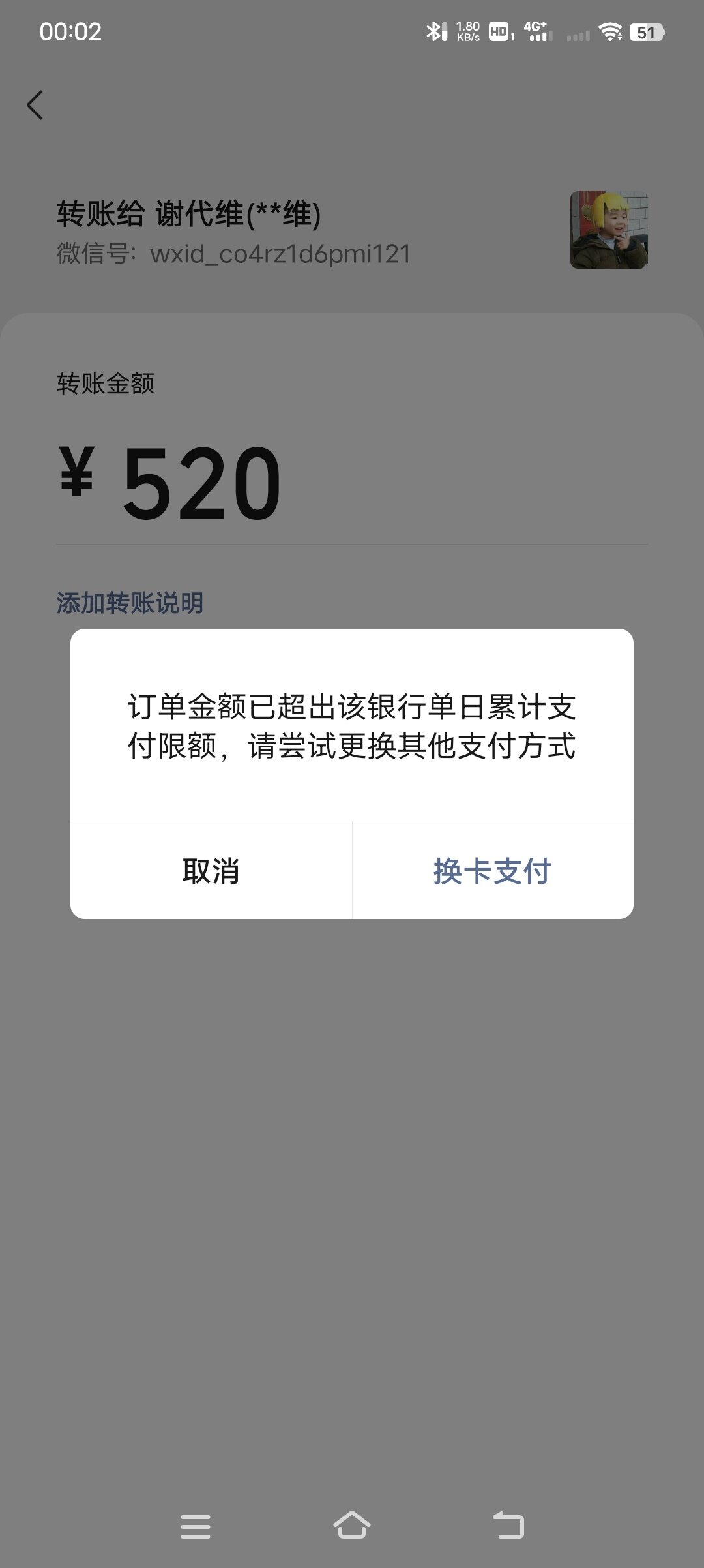The width and height of the screenshot is (704, 1568).
Task: Tap the system back button
Action: (x=508, y=1526)
